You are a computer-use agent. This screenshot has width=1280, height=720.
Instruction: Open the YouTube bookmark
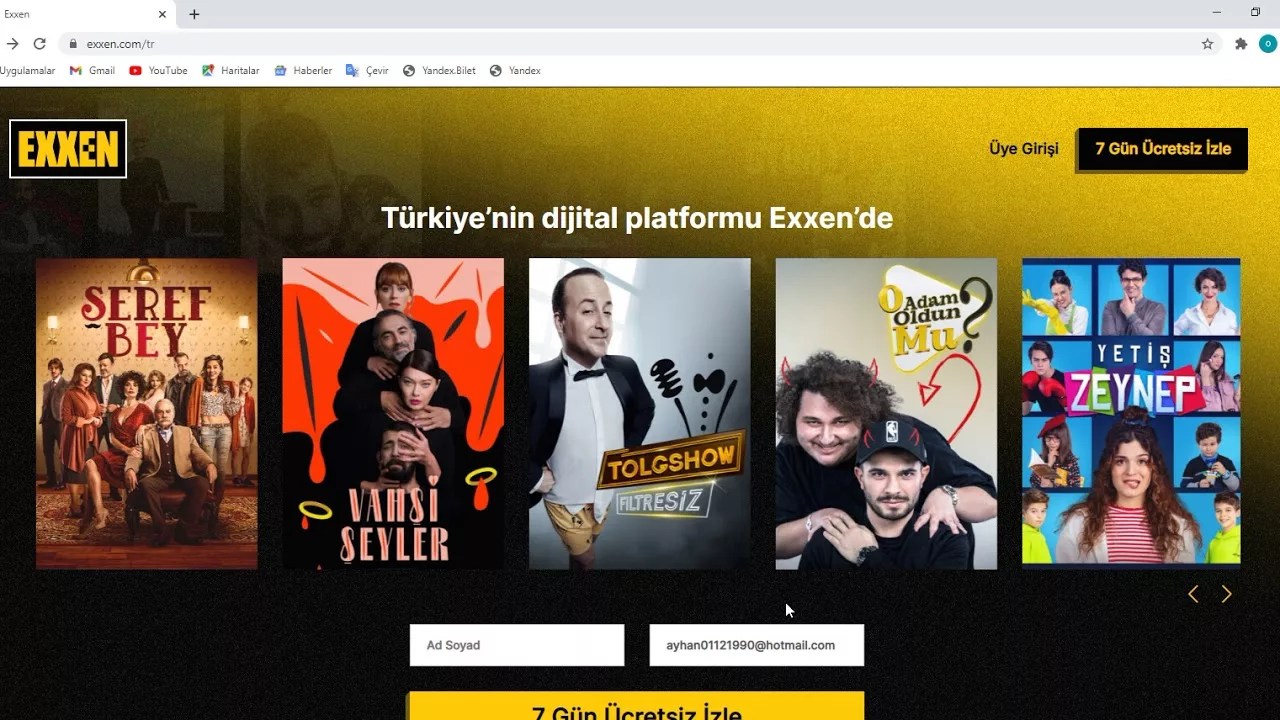pyautogui.click(x=158, y=71)
